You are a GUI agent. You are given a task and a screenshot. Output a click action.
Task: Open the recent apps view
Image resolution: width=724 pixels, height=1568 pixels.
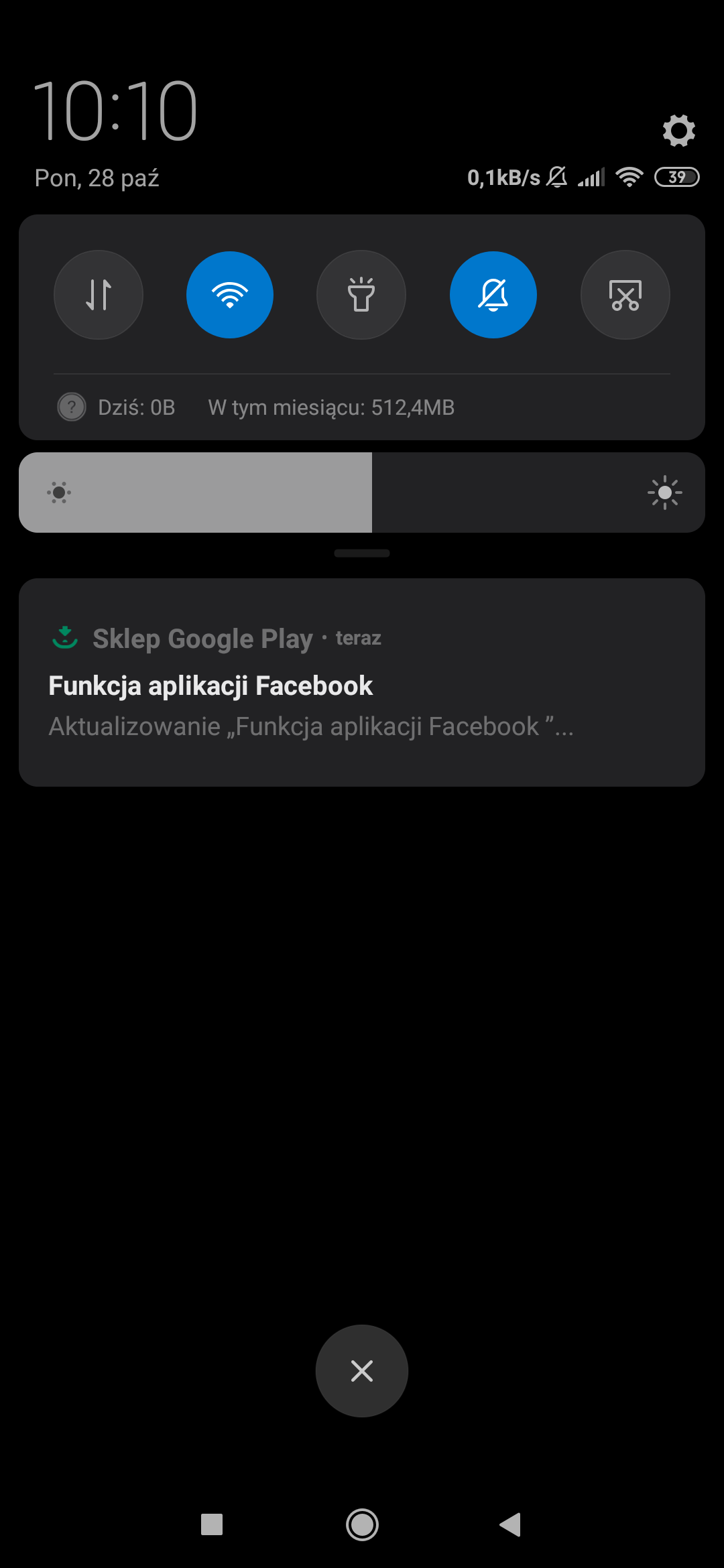212,1525
